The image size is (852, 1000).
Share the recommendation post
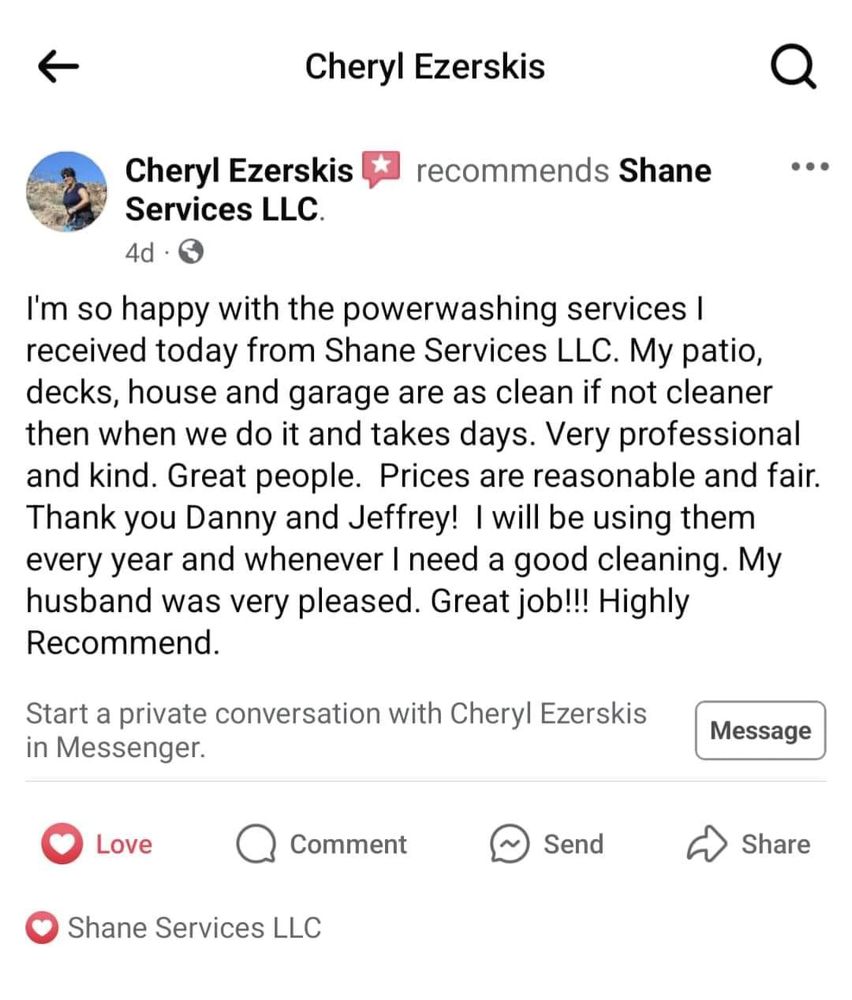click(749, 845)
